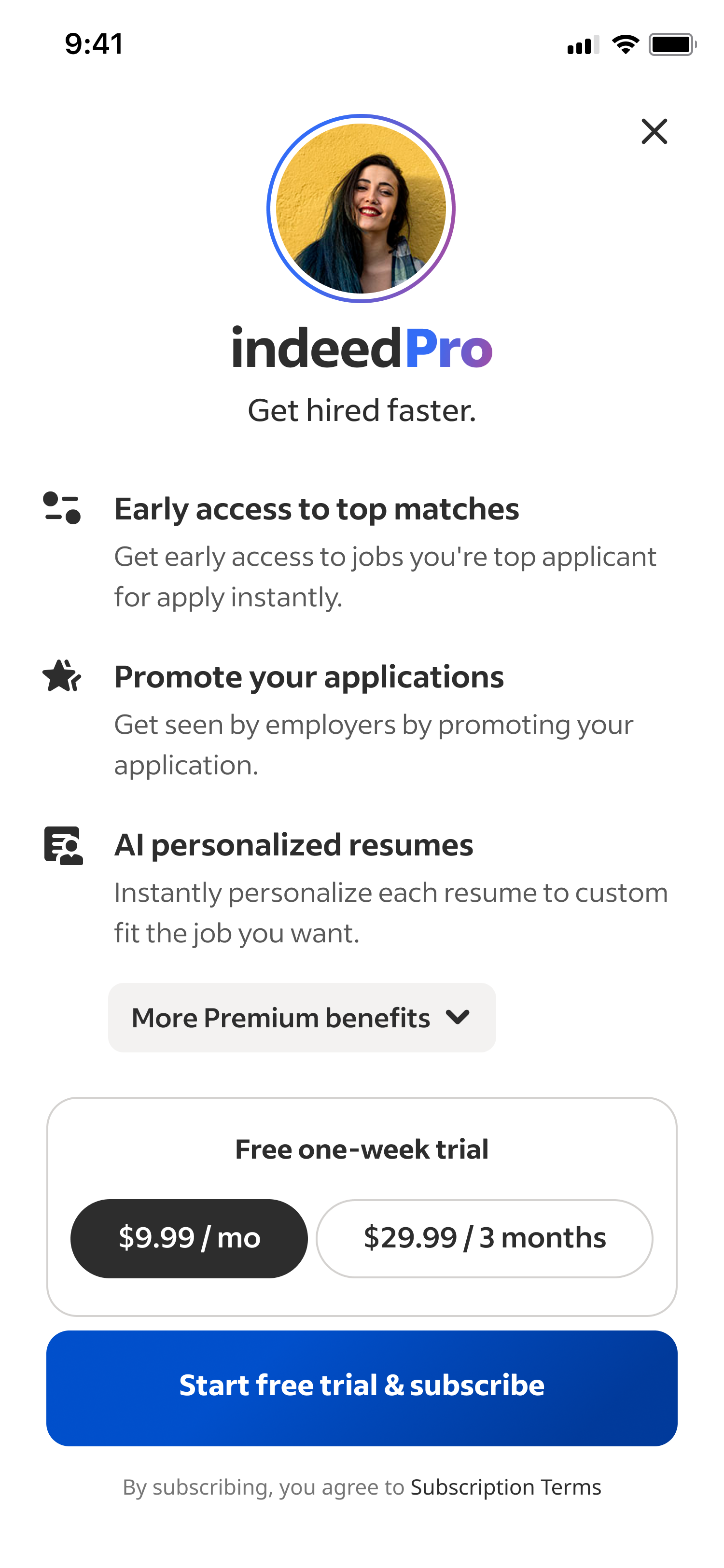
Task: Choose the $29.99 / 3 months plan
Action: coord(484,1238)
